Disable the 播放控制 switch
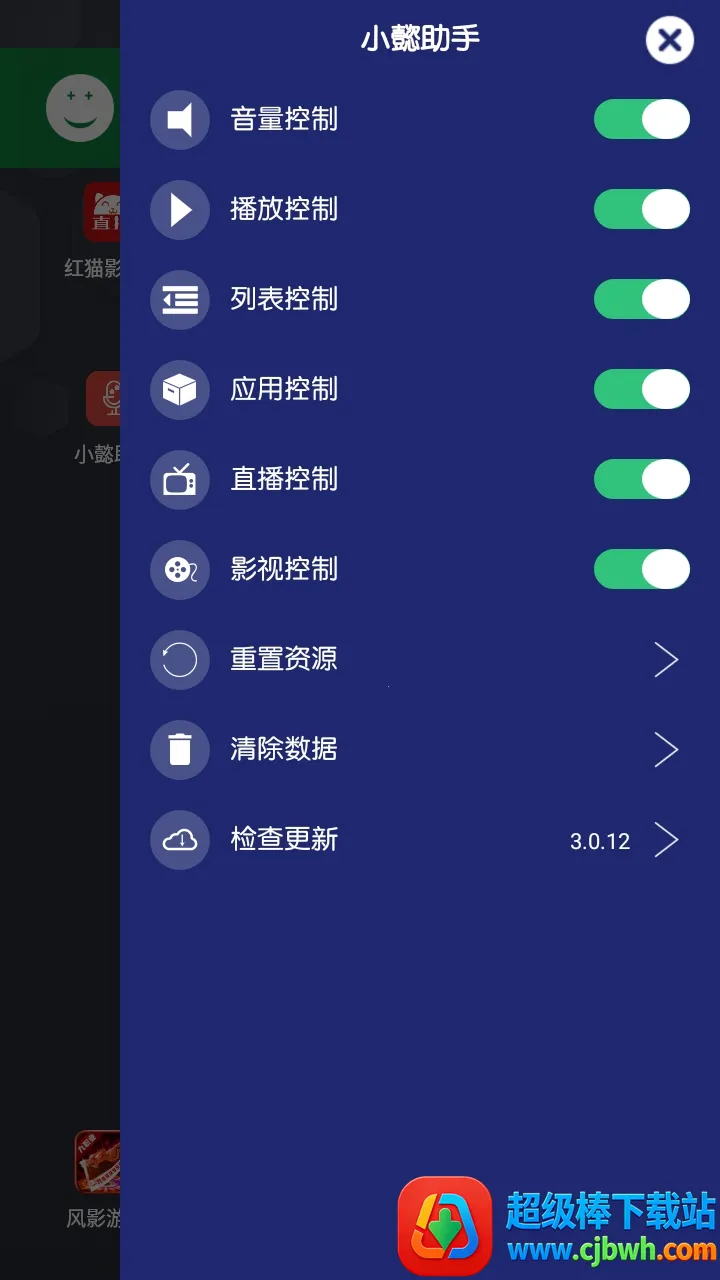This screenshot has height=1280, width=720. click(x=641, y=210)
